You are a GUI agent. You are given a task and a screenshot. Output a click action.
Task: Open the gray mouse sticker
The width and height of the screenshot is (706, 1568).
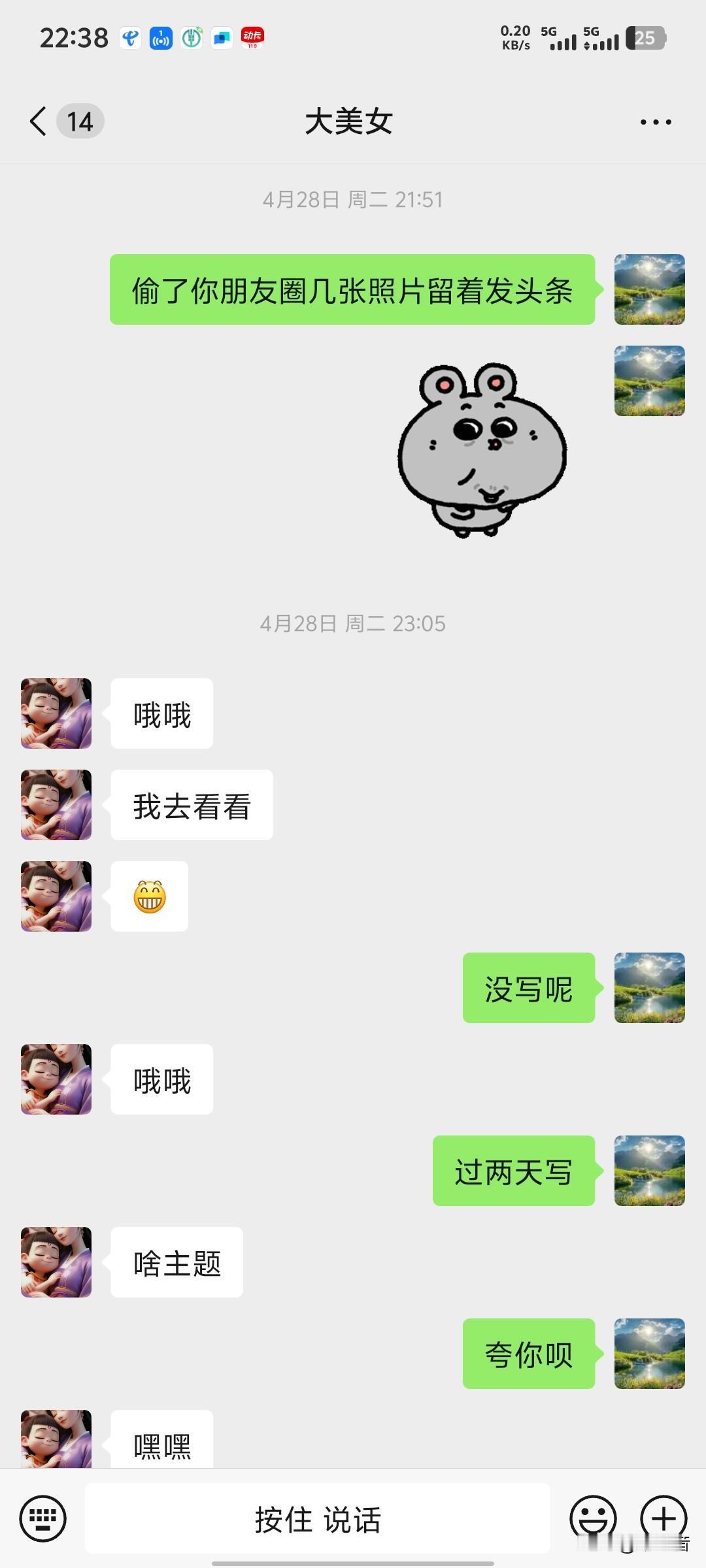coord(482,451)
